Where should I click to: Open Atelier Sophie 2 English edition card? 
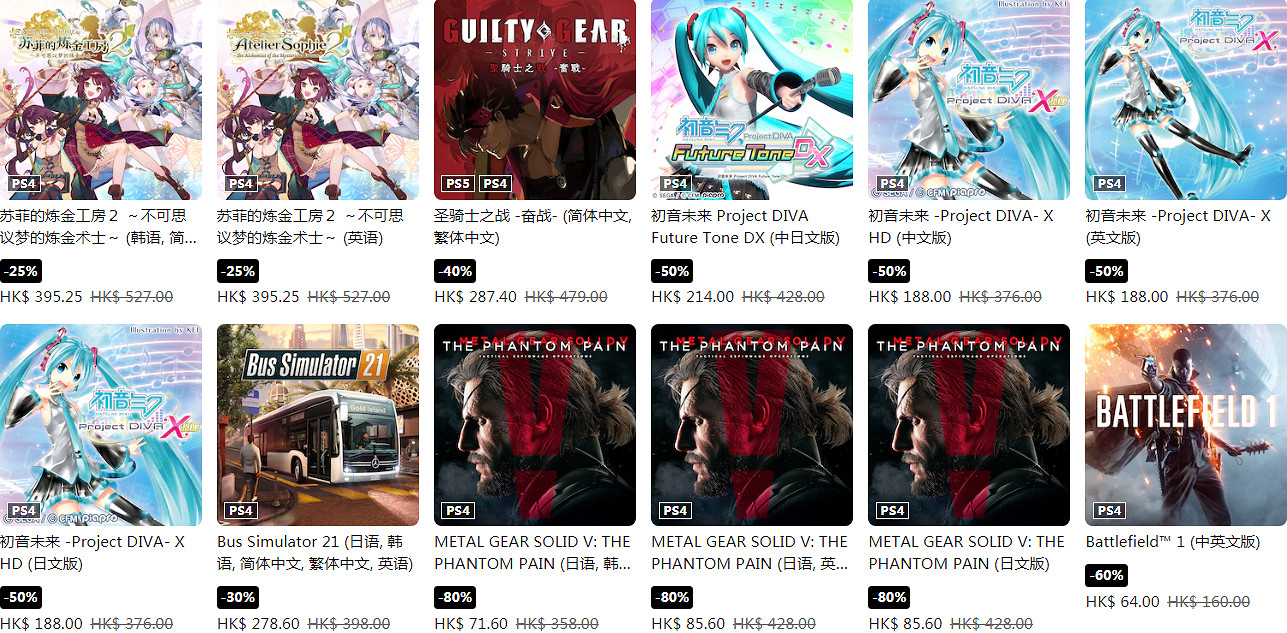317,100
